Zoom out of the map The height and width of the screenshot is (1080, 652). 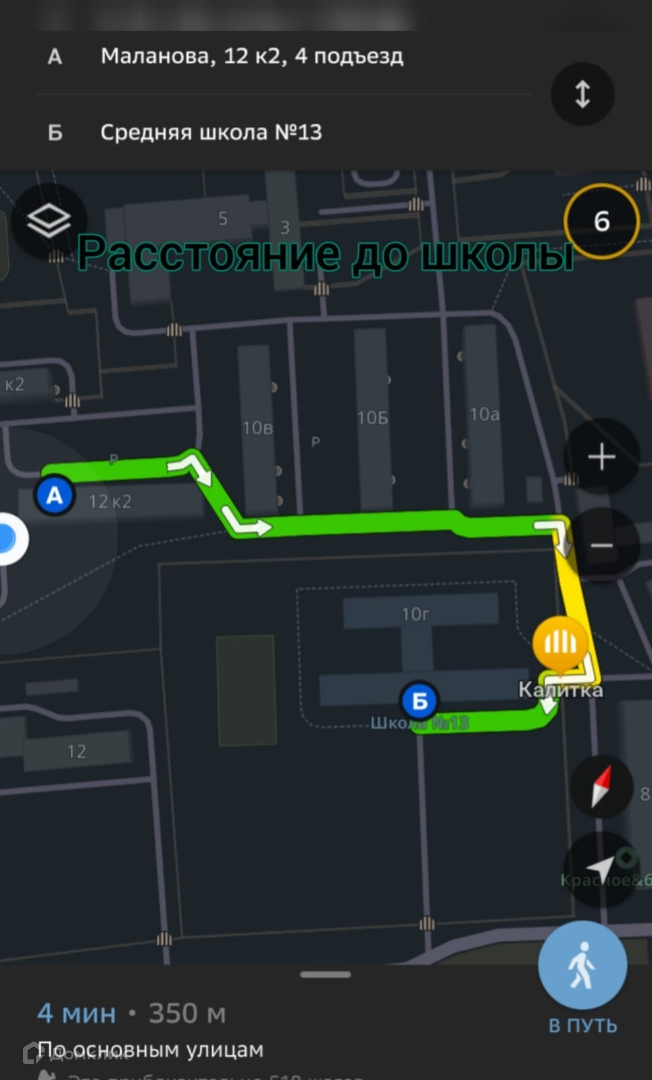601,545
